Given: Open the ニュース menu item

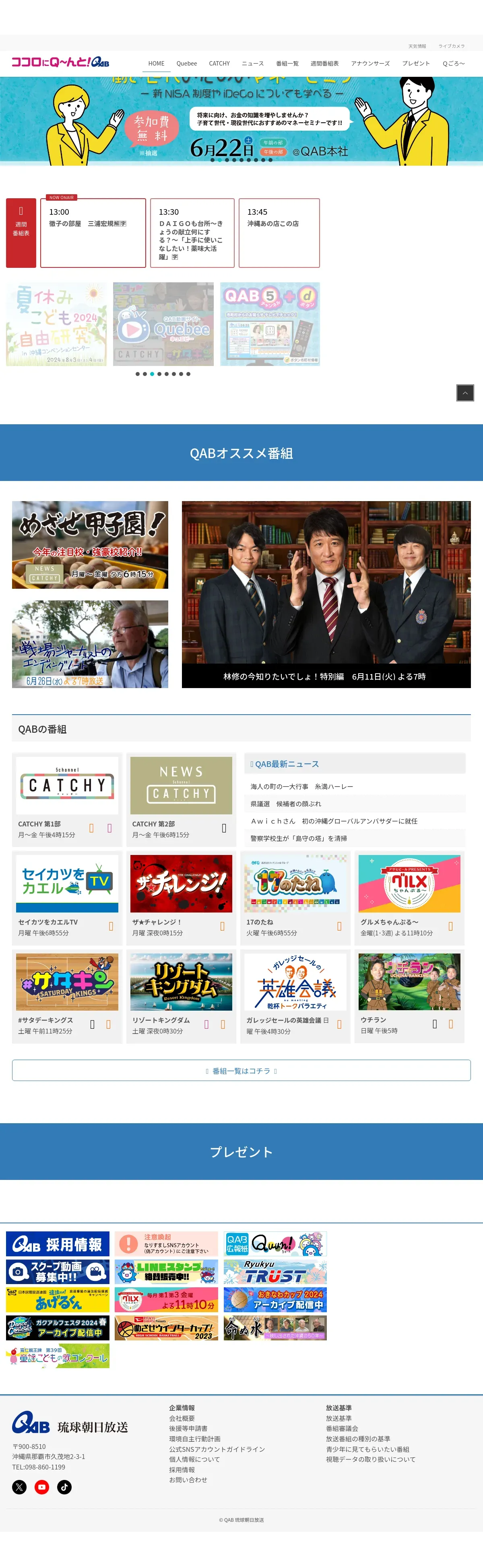Looking at the screenshot, I should pos(253,63).
